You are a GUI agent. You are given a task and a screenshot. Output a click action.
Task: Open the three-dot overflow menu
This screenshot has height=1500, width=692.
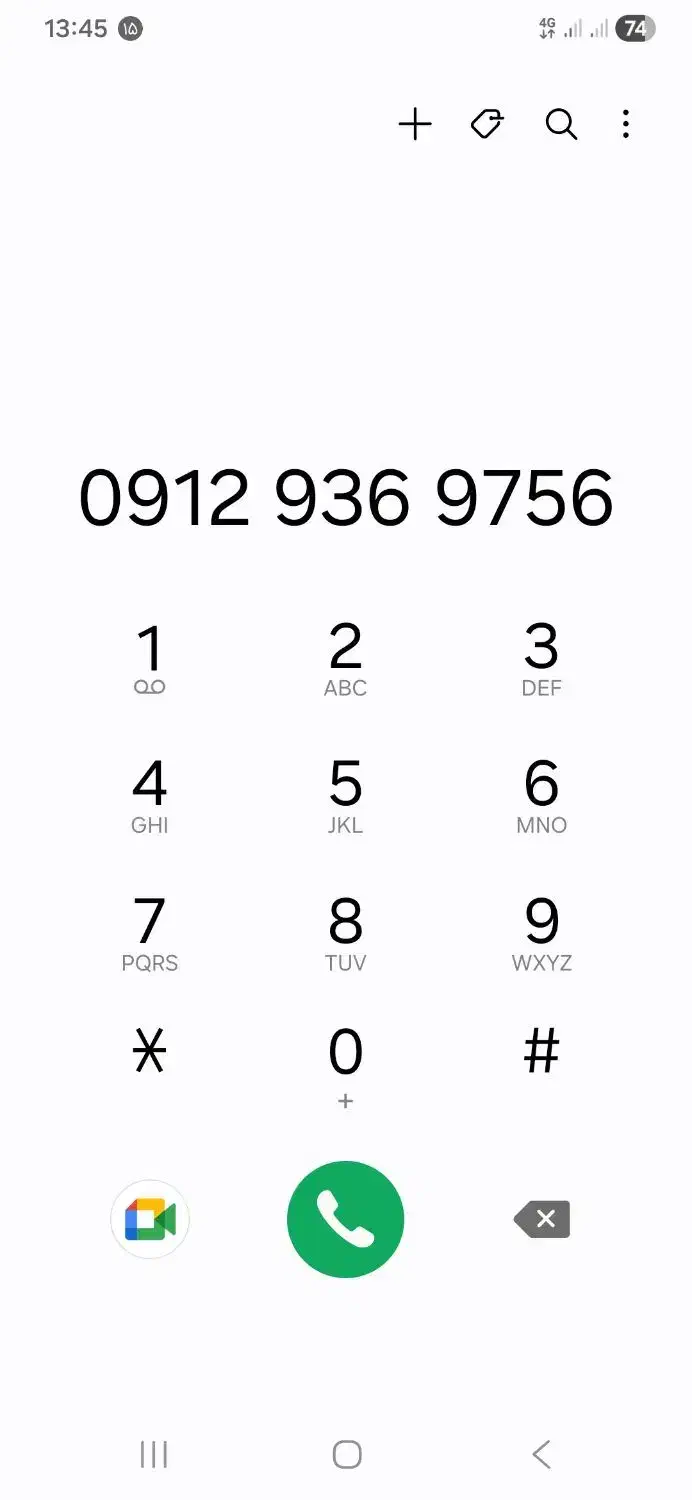(626, 125)
